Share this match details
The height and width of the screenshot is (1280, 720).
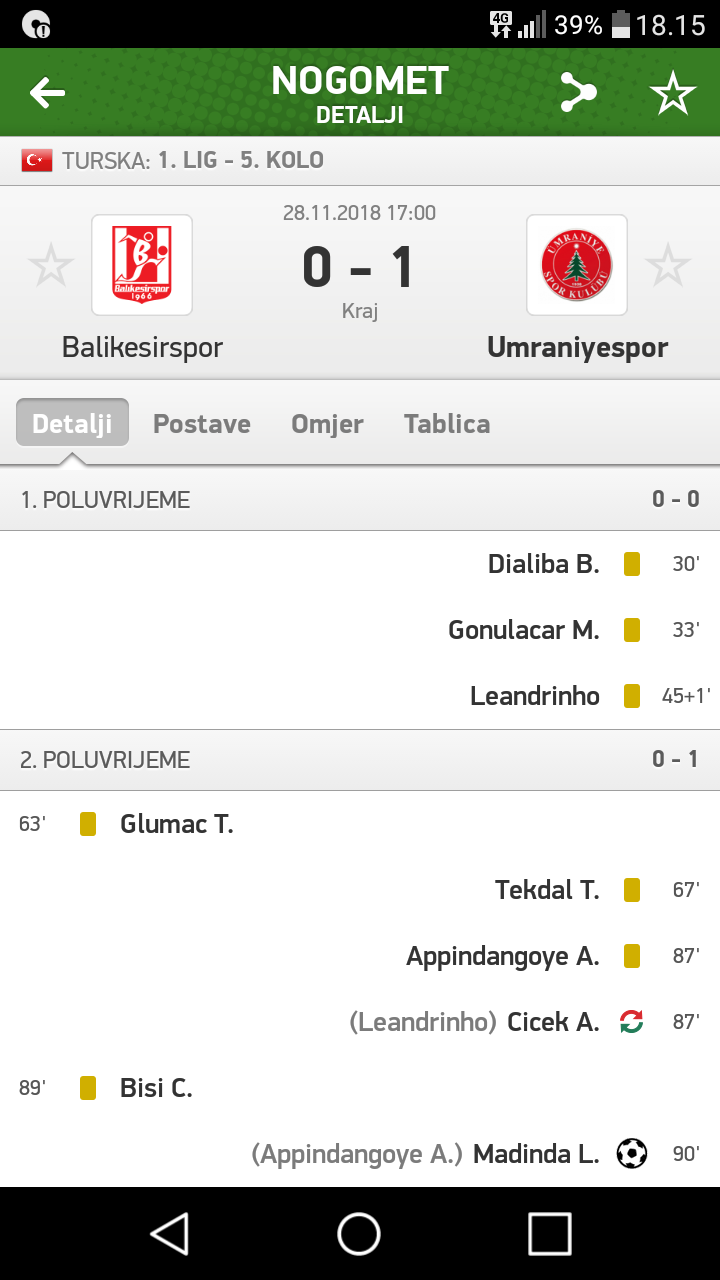tap(577, 93)
